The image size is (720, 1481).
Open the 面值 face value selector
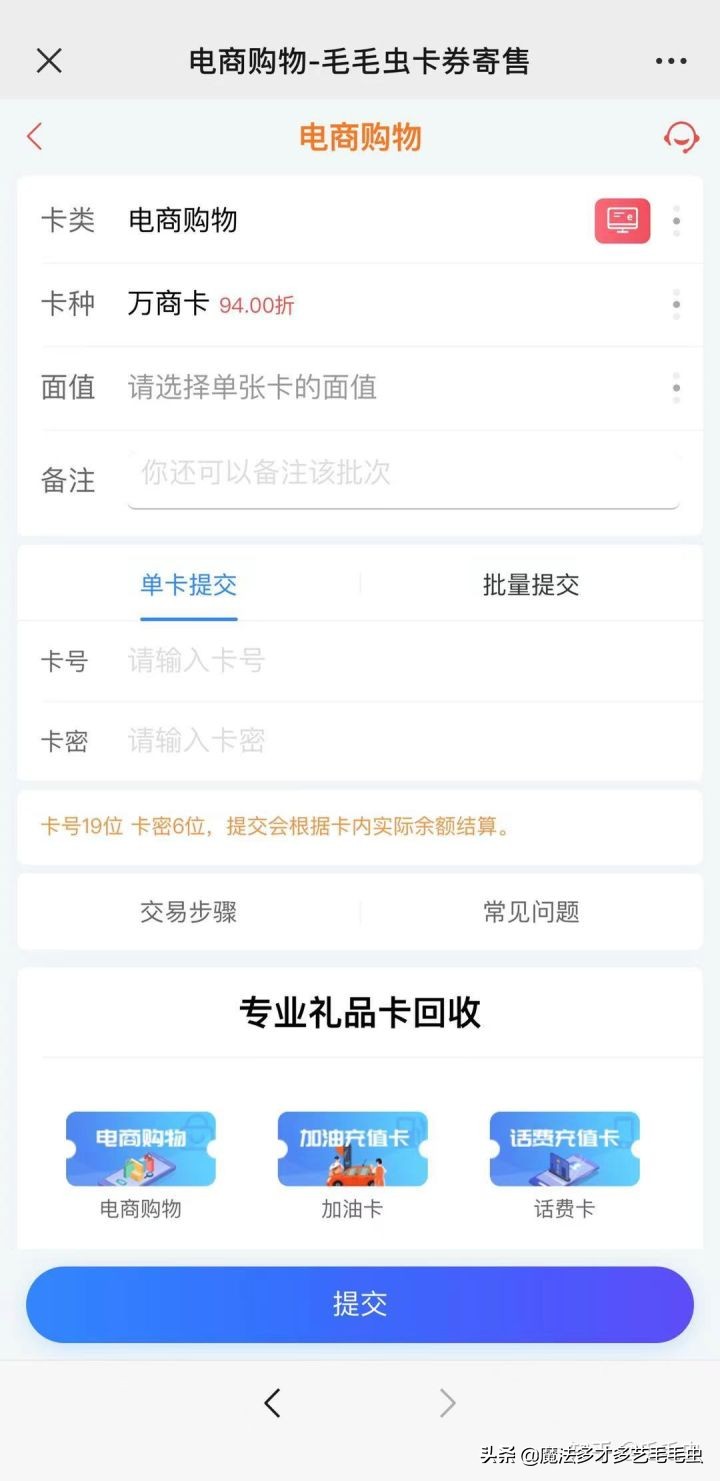pyautogui.click(x=676, y=388)
